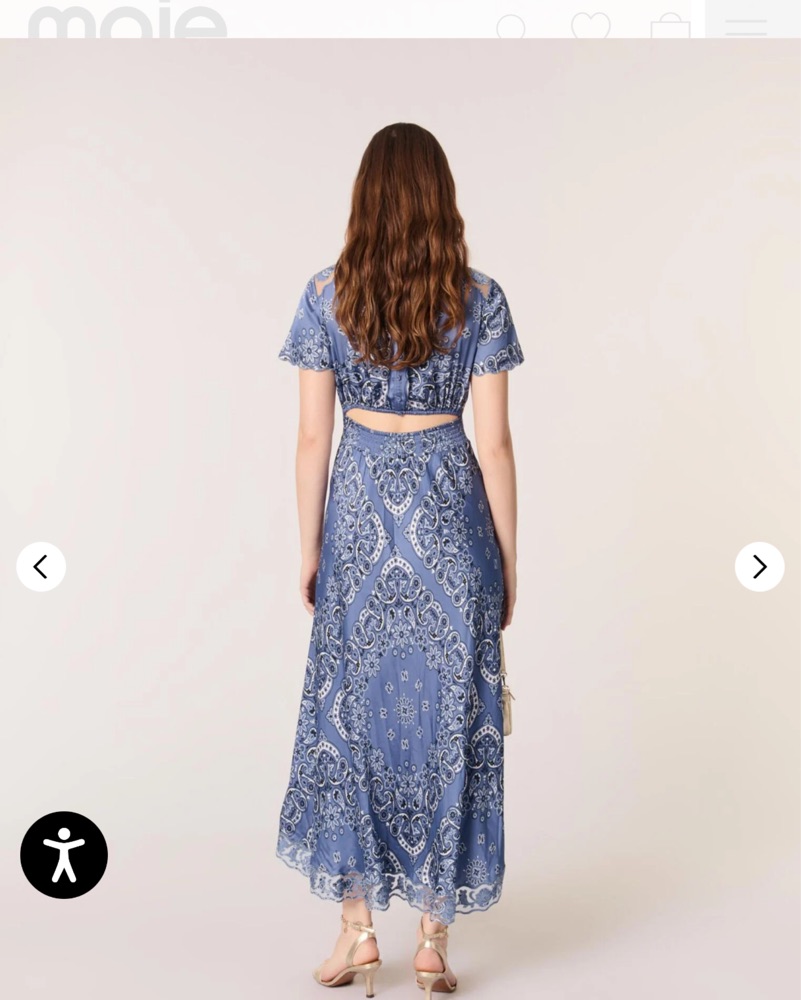Open the search magnifier
This screenshot has height=1000, width=801.
click(x=511, y=26)
